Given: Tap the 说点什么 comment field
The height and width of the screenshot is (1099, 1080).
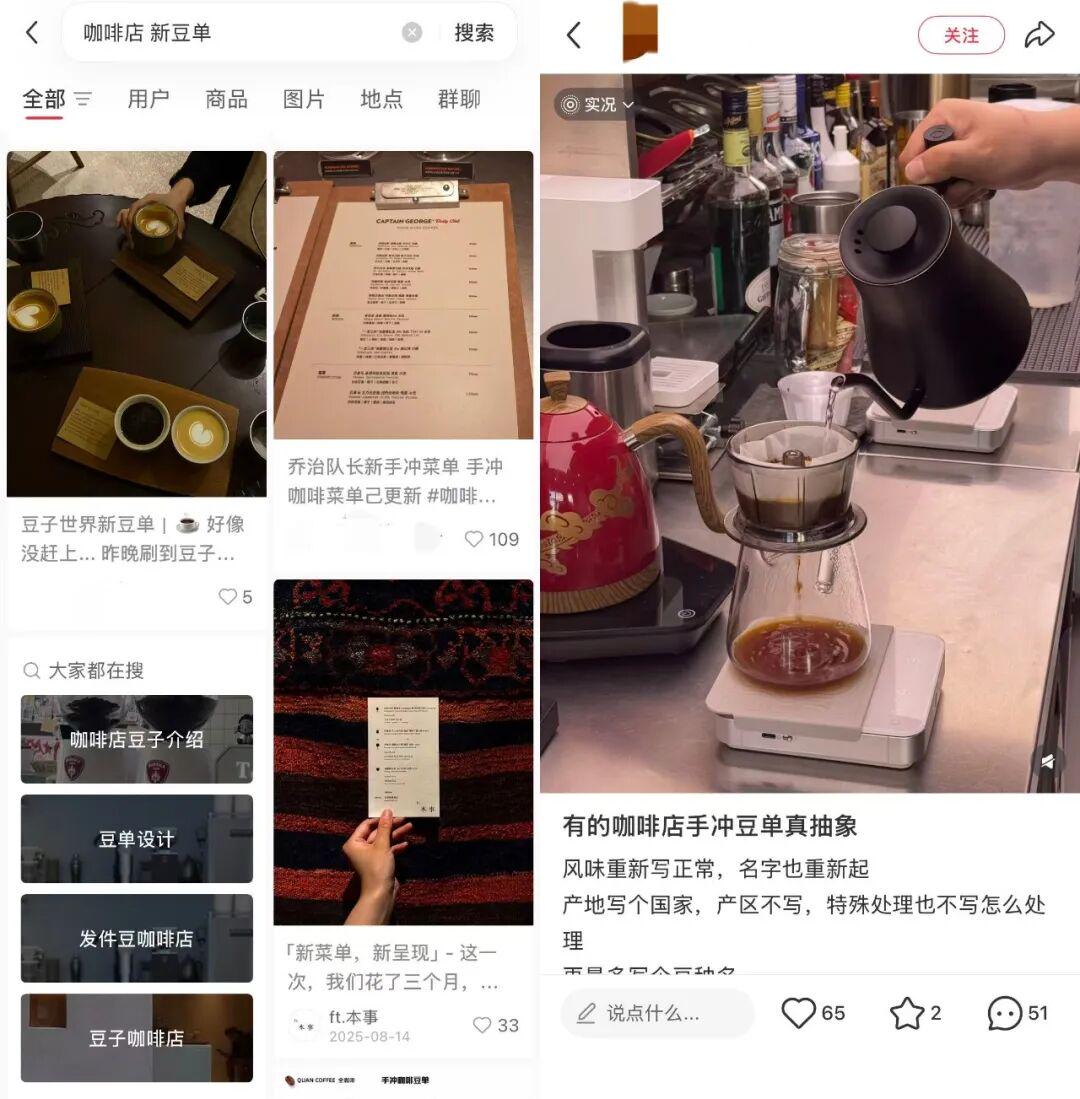Looking at the screenshot, I should point(656,1013).
